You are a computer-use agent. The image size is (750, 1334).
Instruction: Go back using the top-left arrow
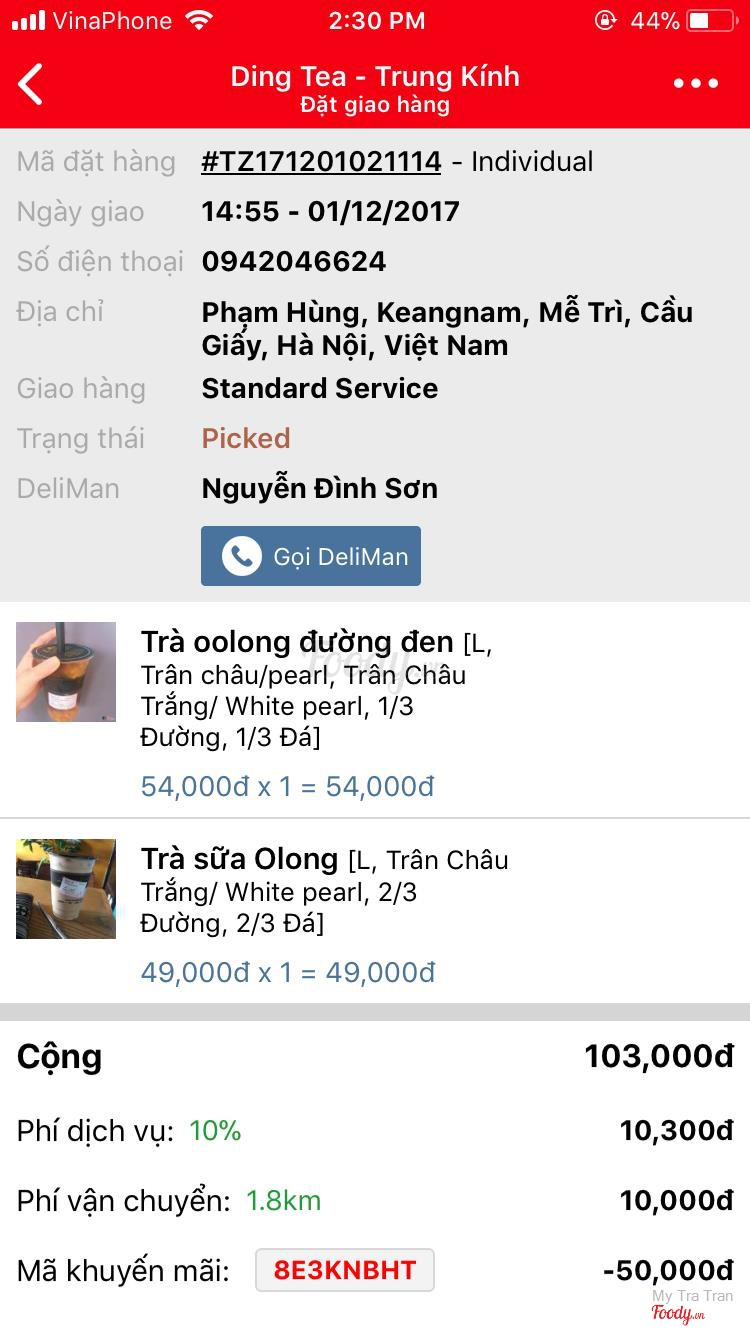pos(32,85)
